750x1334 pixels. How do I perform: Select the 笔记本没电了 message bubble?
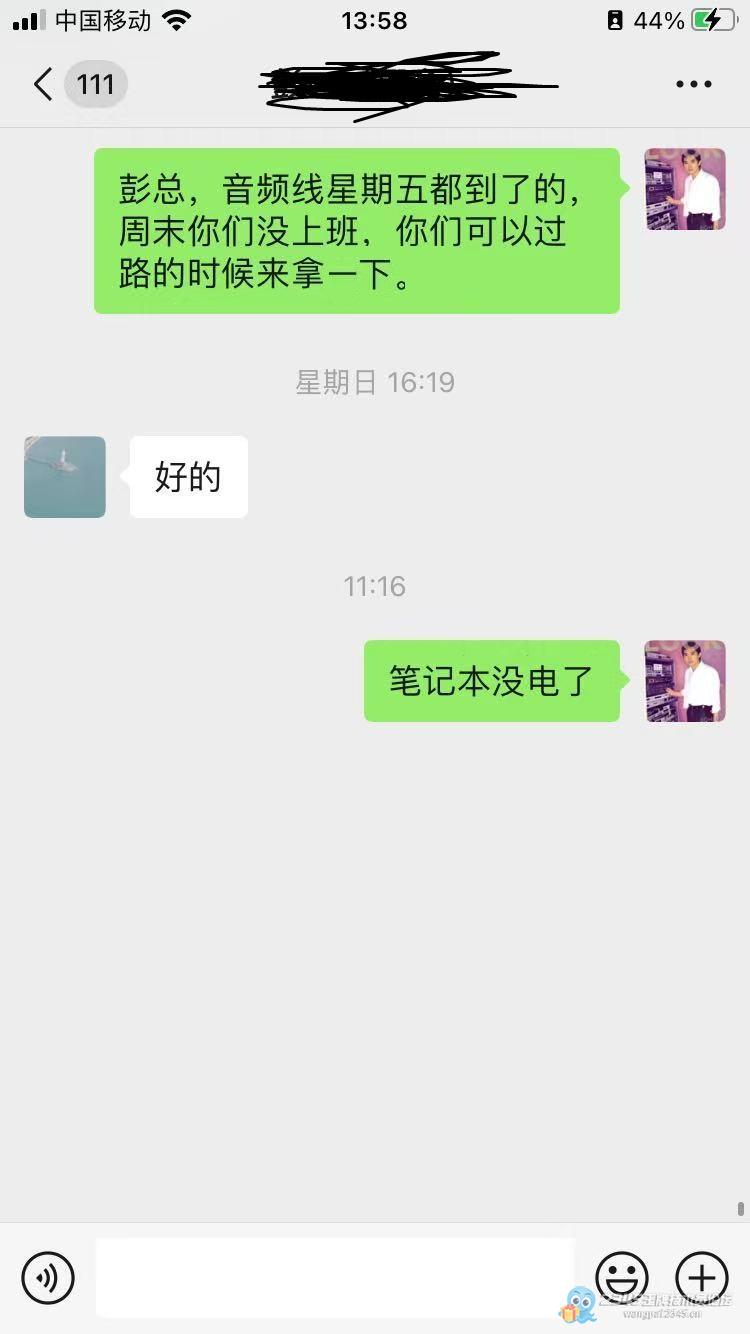click(x=492, y=681)
